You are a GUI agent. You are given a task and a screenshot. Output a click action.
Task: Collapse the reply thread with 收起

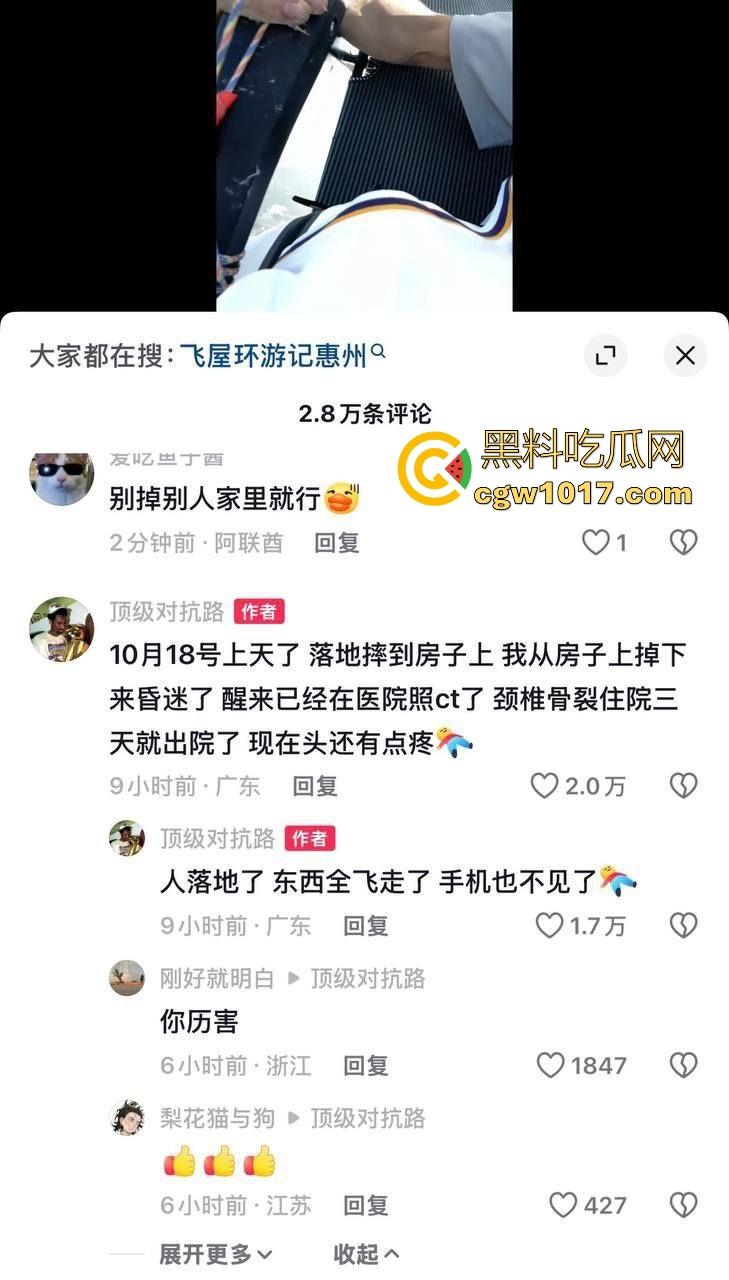click(358, 1253)
